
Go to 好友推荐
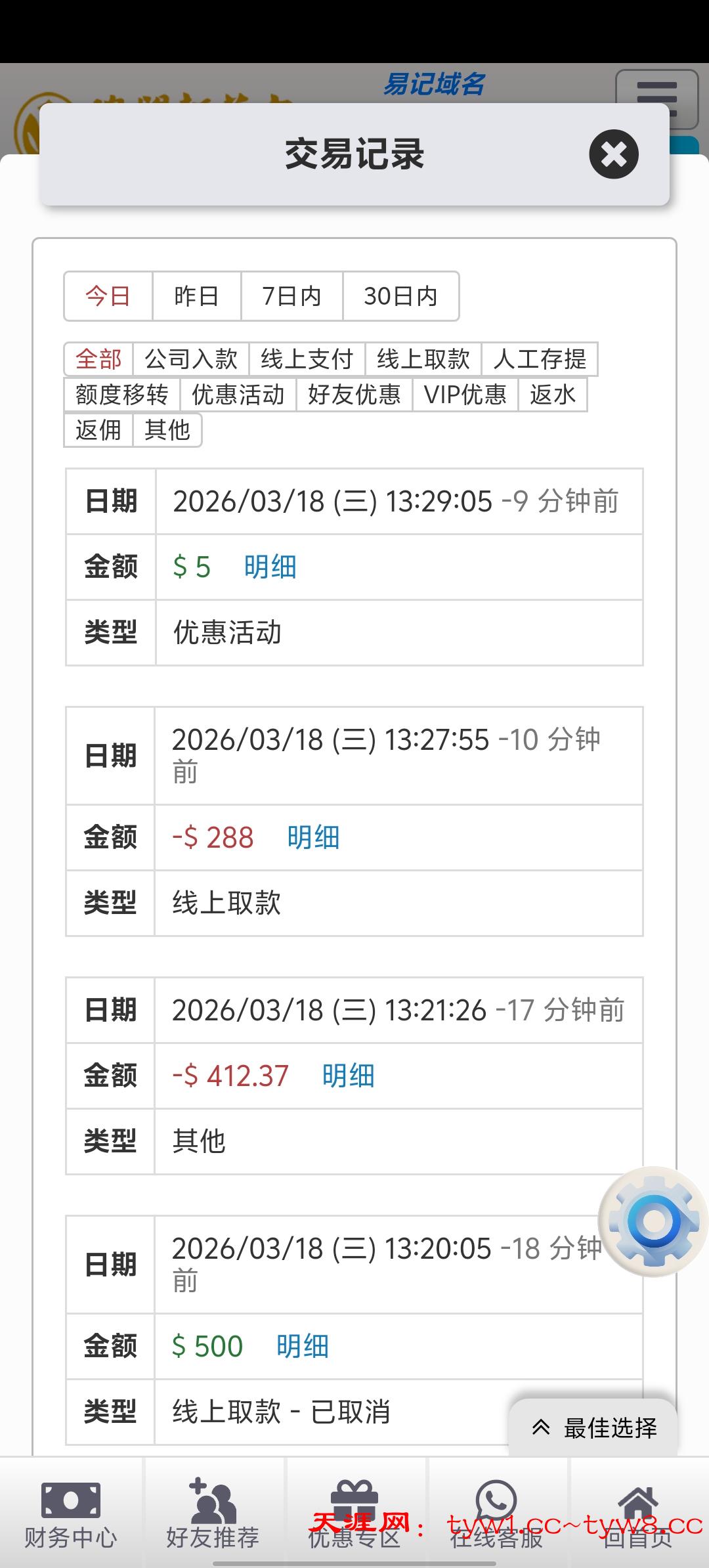(x=213, y=1514)
